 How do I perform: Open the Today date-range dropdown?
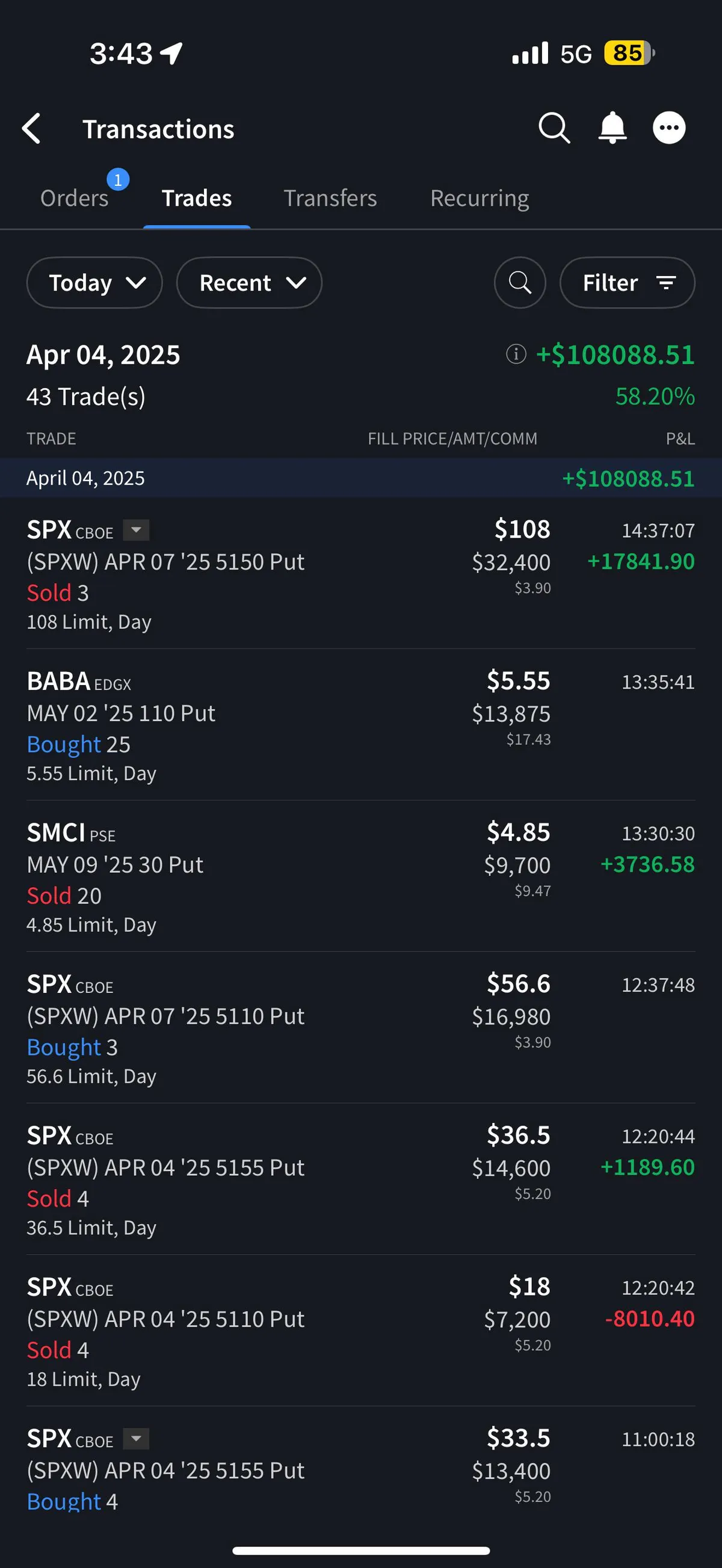point(94,283)
